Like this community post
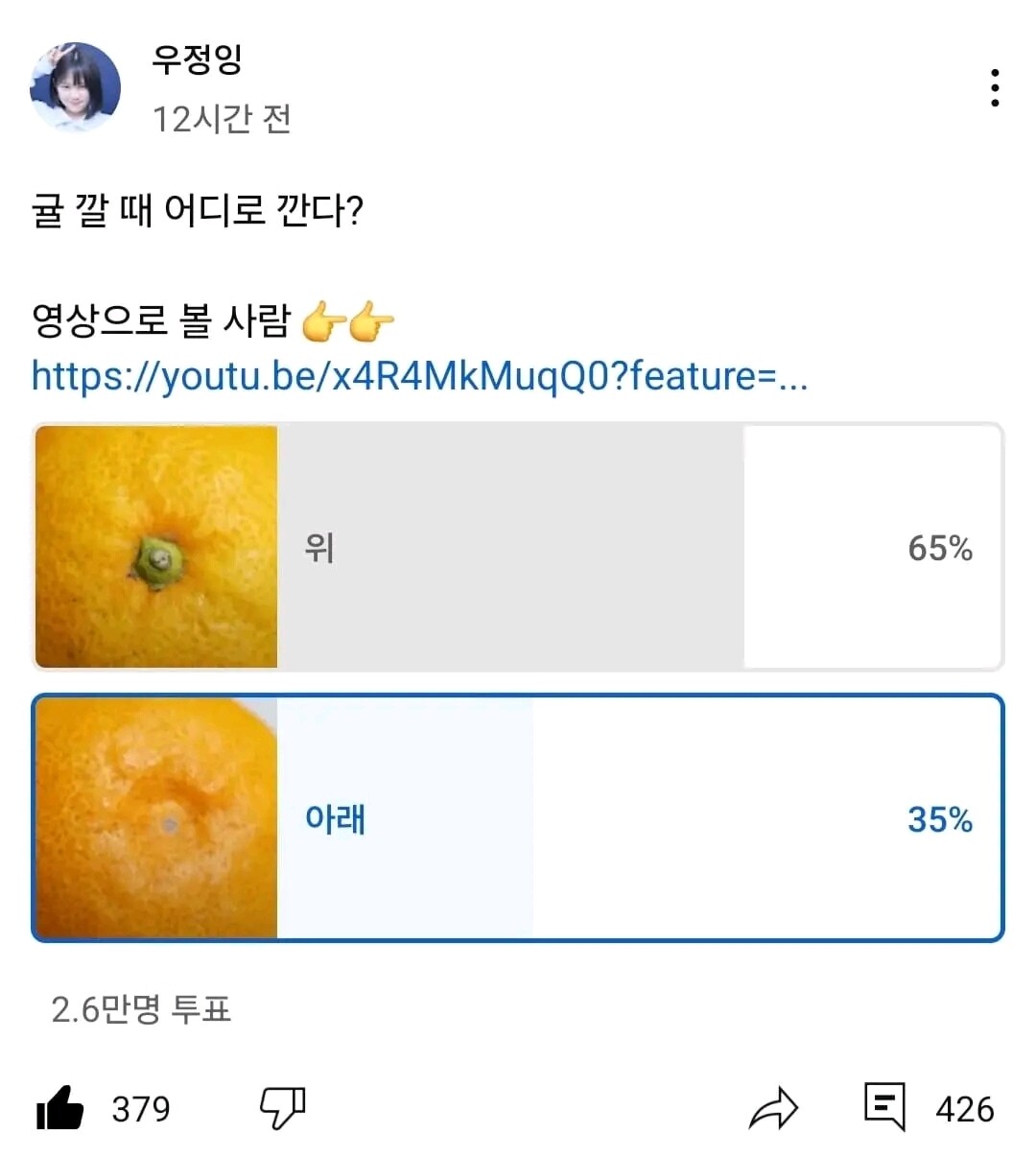Screen dimensions: 1036x1156 [x=60, y=1109]
